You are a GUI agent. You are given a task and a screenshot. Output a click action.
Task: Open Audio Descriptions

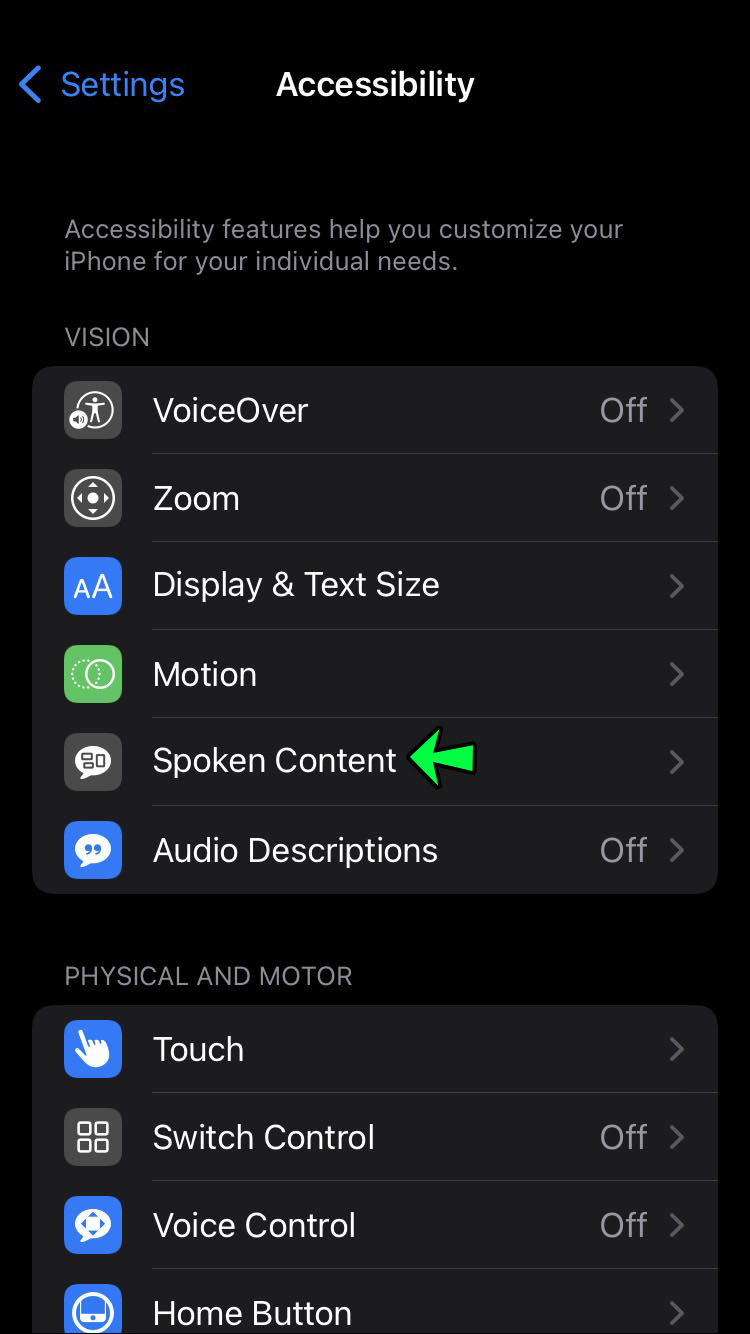[375, 850]
